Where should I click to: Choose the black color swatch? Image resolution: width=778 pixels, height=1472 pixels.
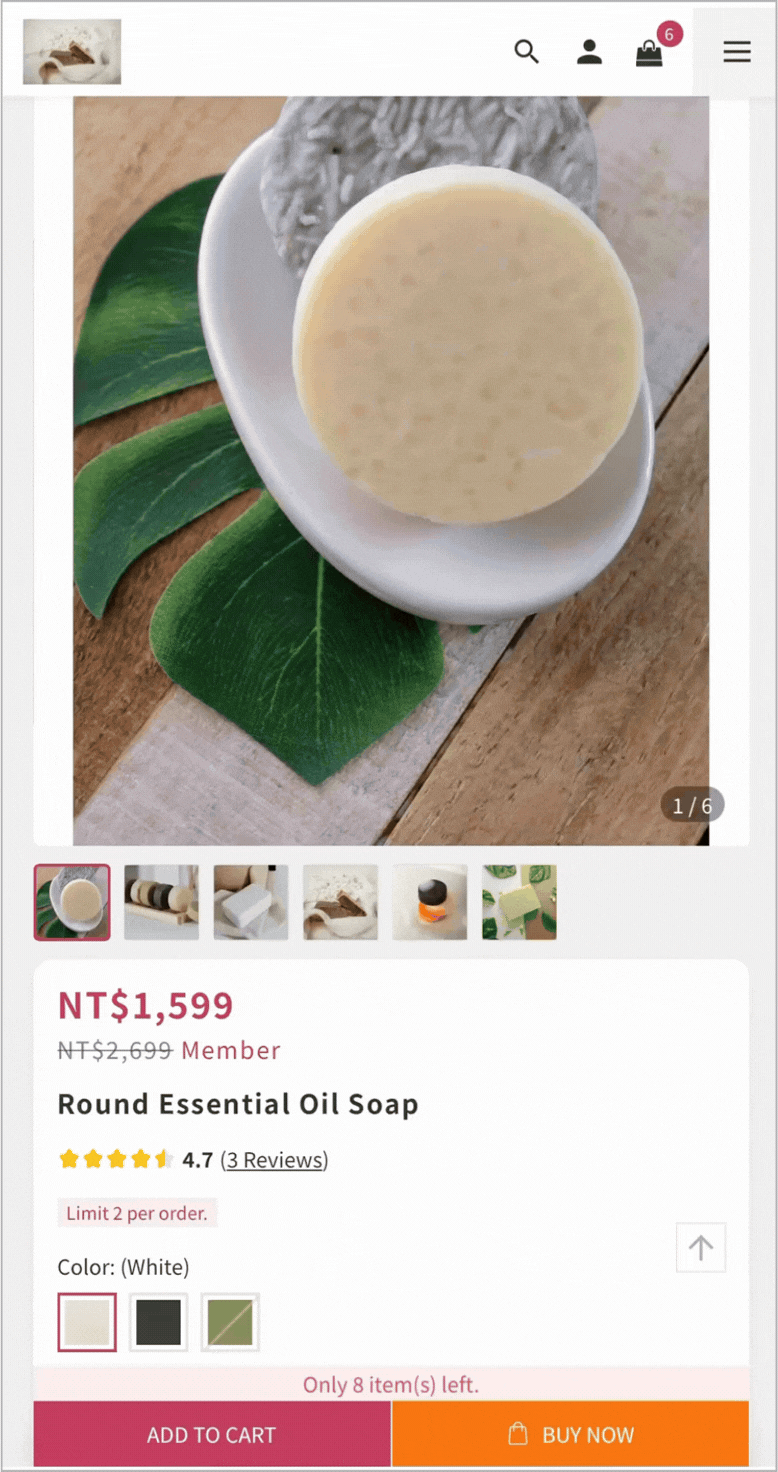(158, 1322)
